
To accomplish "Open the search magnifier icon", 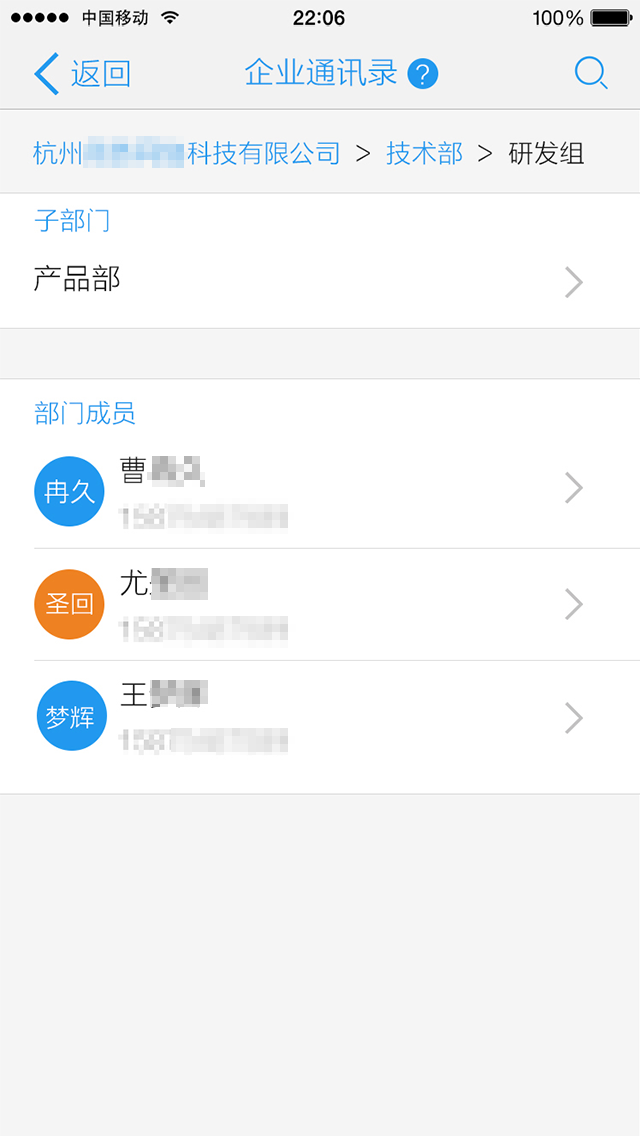I will [x=591, y=74].
